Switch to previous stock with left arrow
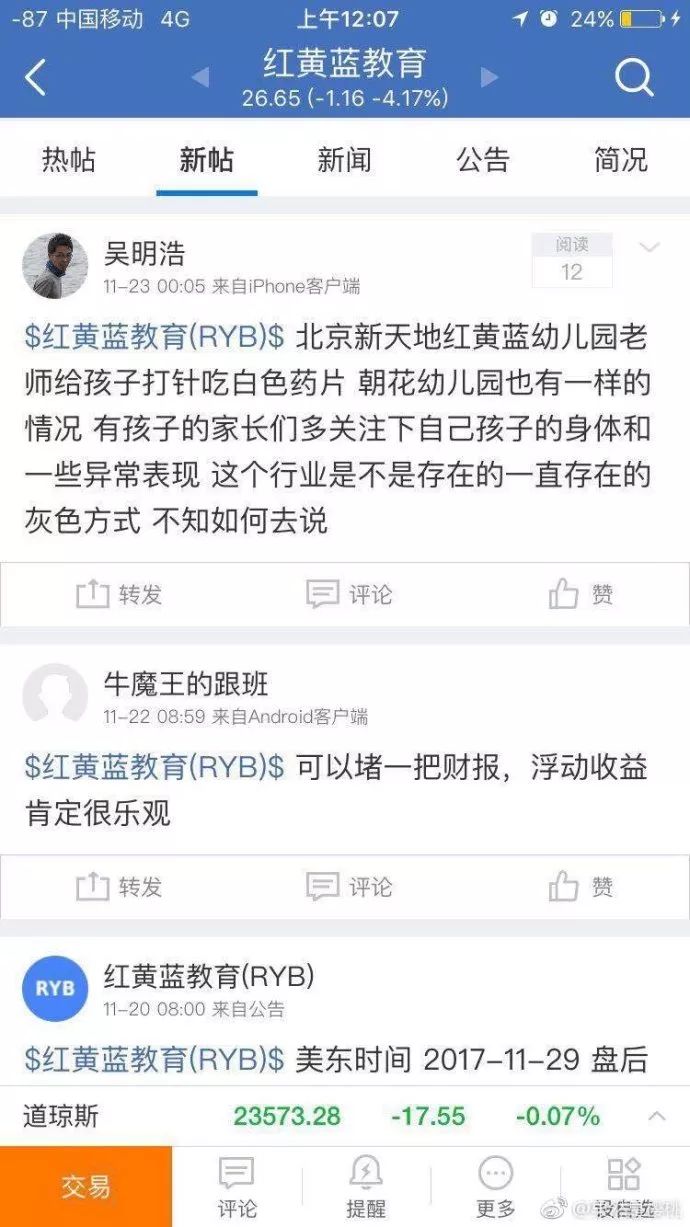The height and width of the screenshot is (1227, 690). coord(200,77)
